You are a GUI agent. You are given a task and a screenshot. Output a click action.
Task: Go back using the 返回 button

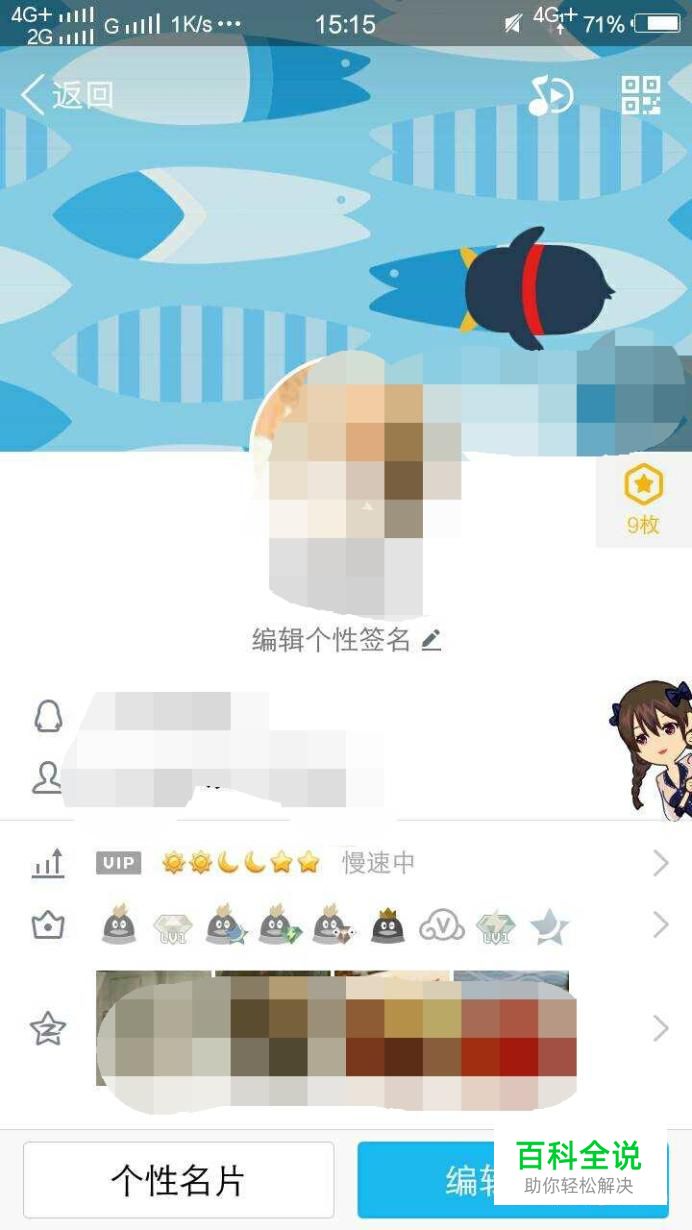(67, 95)
